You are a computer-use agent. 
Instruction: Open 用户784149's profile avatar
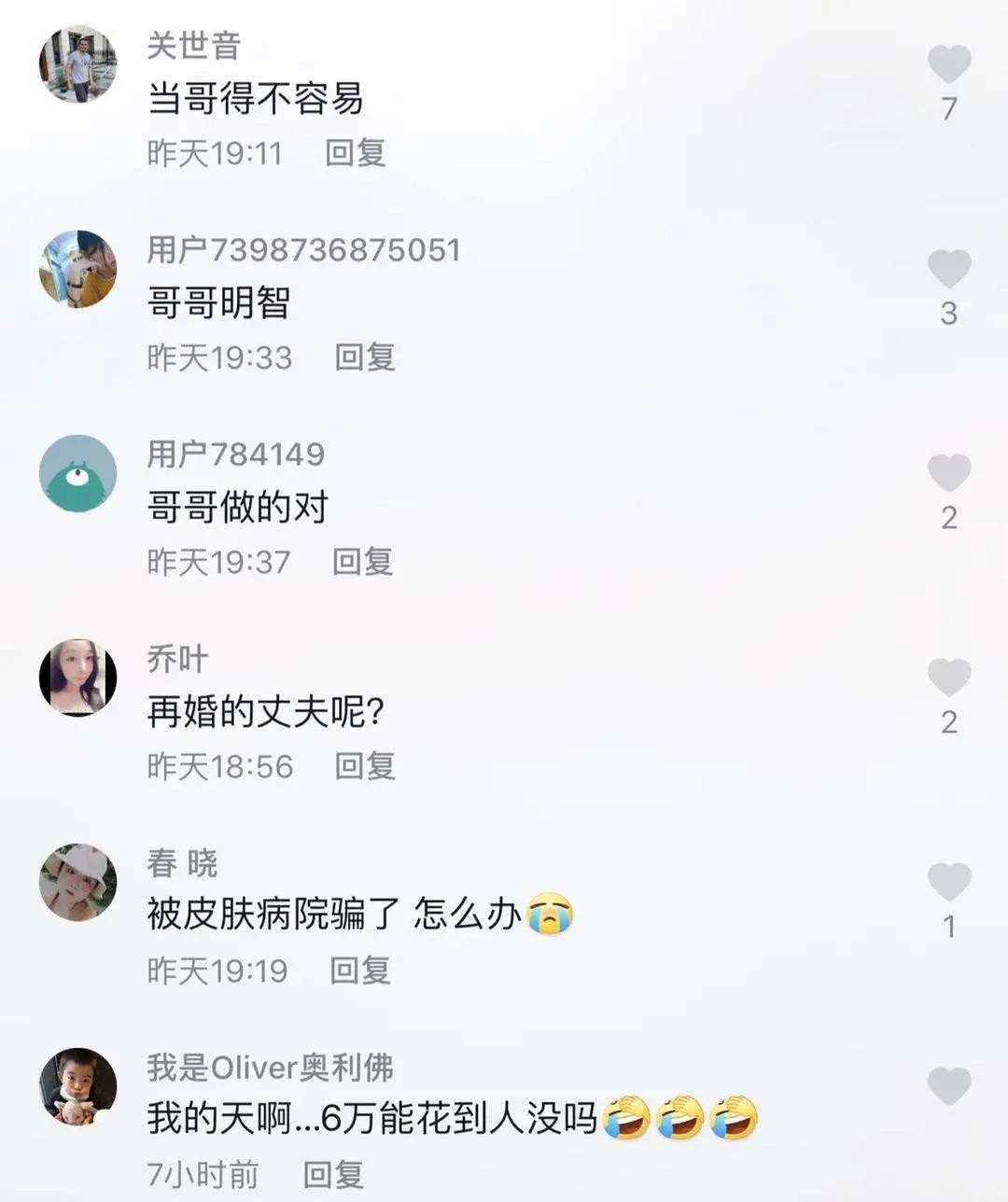pos(78,473)
